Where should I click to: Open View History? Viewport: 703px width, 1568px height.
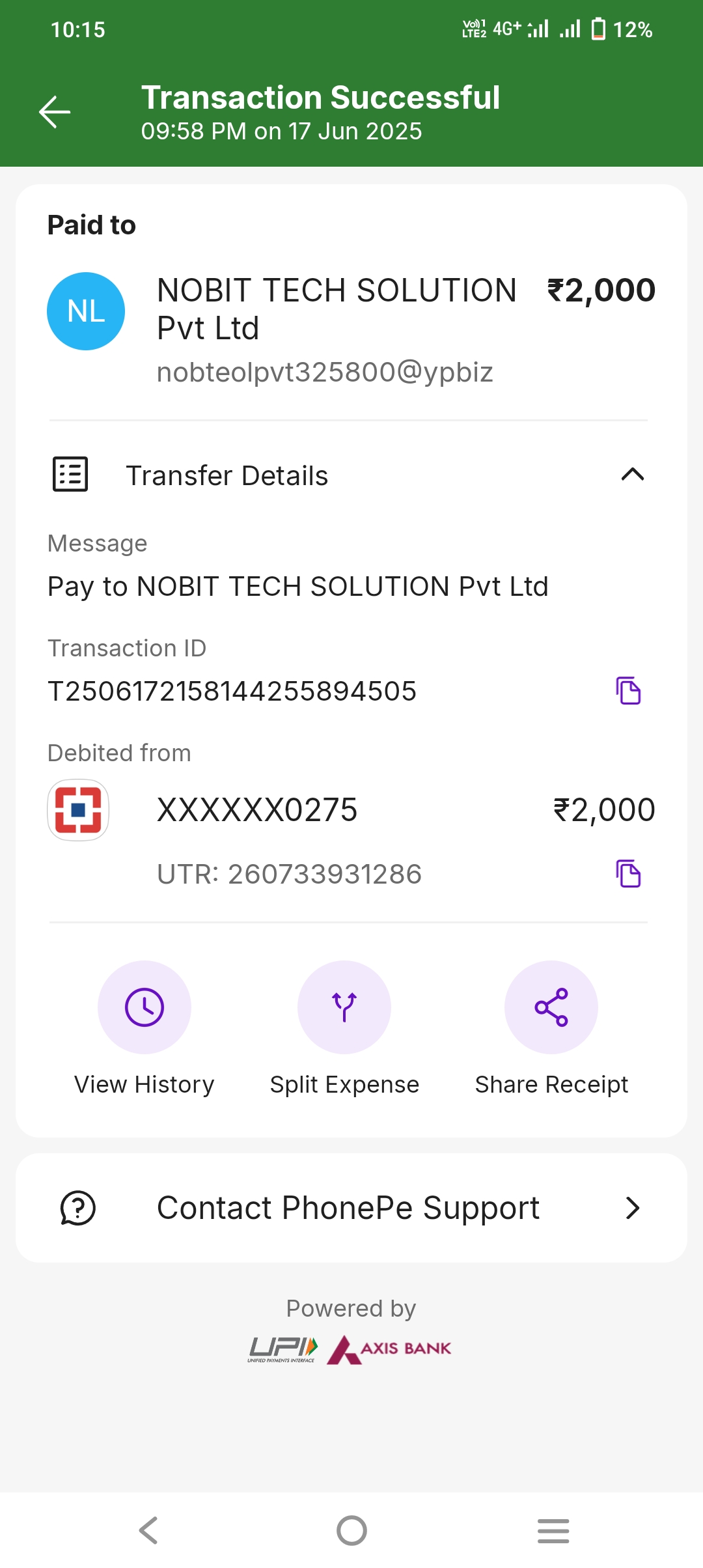144,1007
